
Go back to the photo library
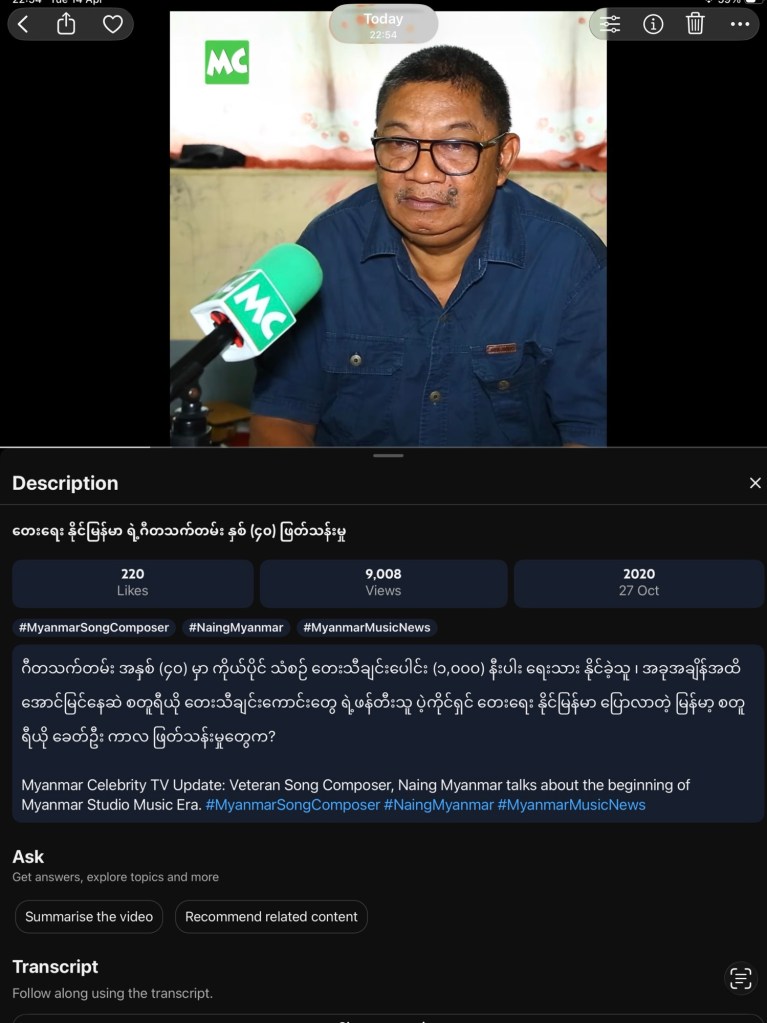click(23, 24)
